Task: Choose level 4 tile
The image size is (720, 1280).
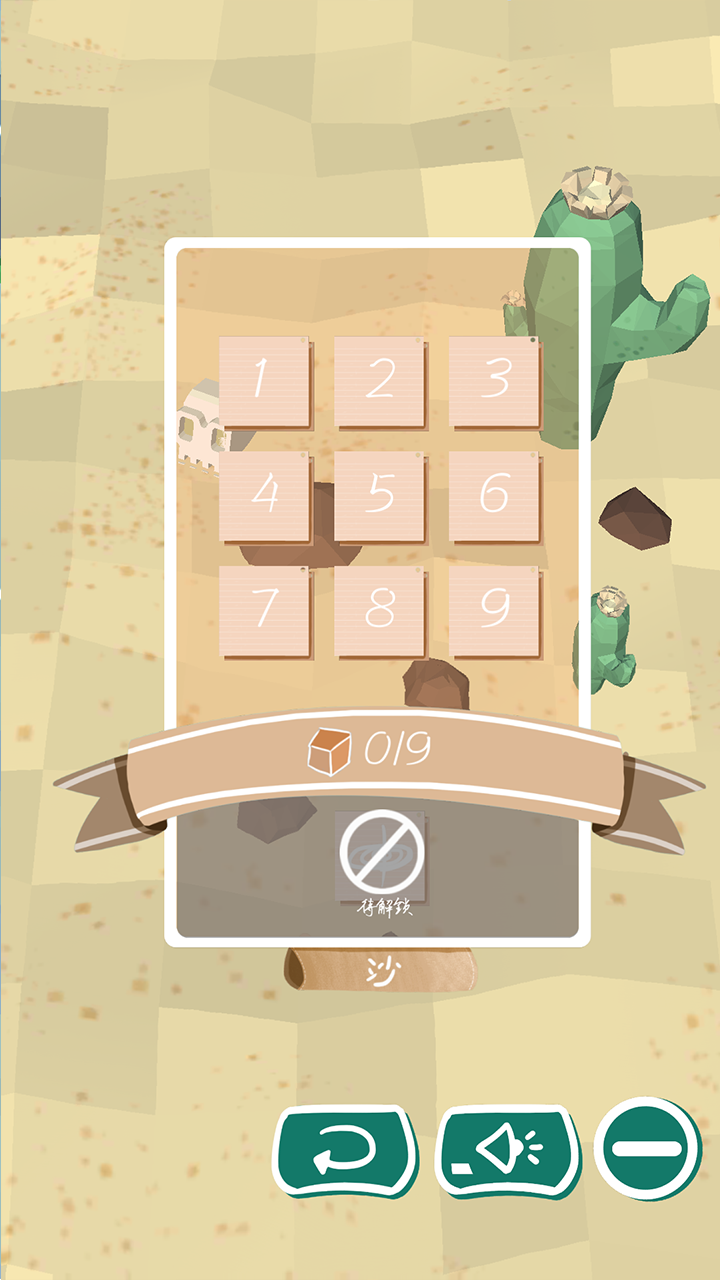Action: tap(265, 497)
